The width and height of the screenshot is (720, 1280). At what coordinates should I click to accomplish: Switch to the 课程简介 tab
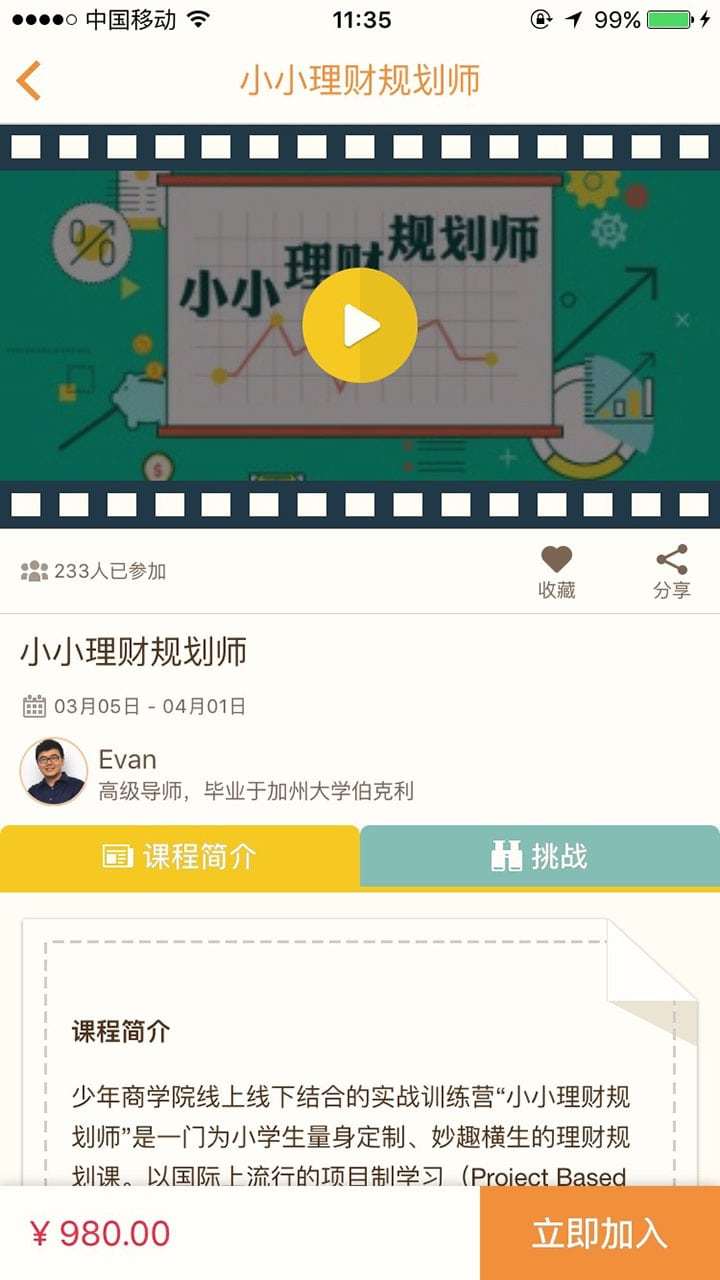[x=180, y=857]
